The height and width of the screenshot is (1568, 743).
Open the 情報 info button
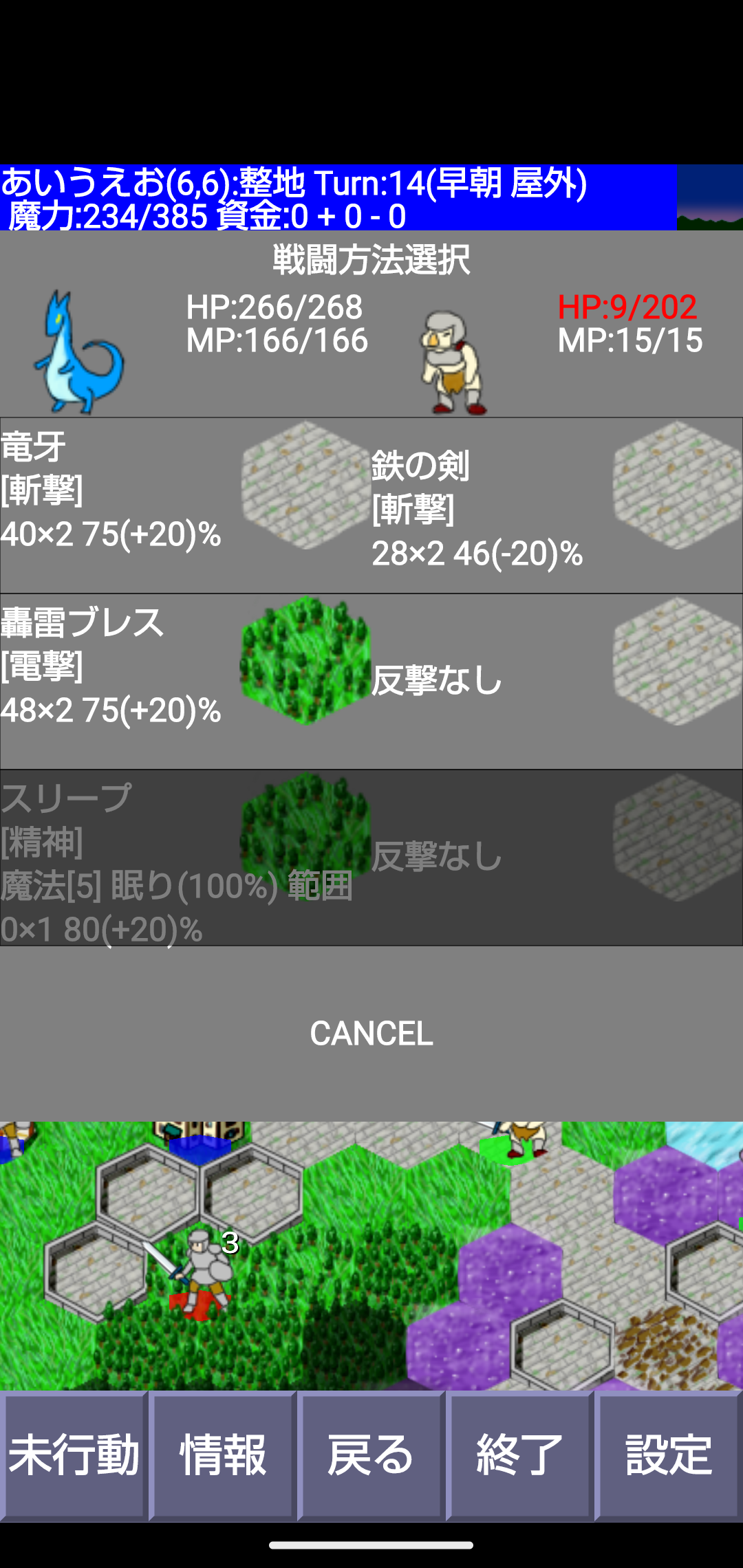point(223,1455)
